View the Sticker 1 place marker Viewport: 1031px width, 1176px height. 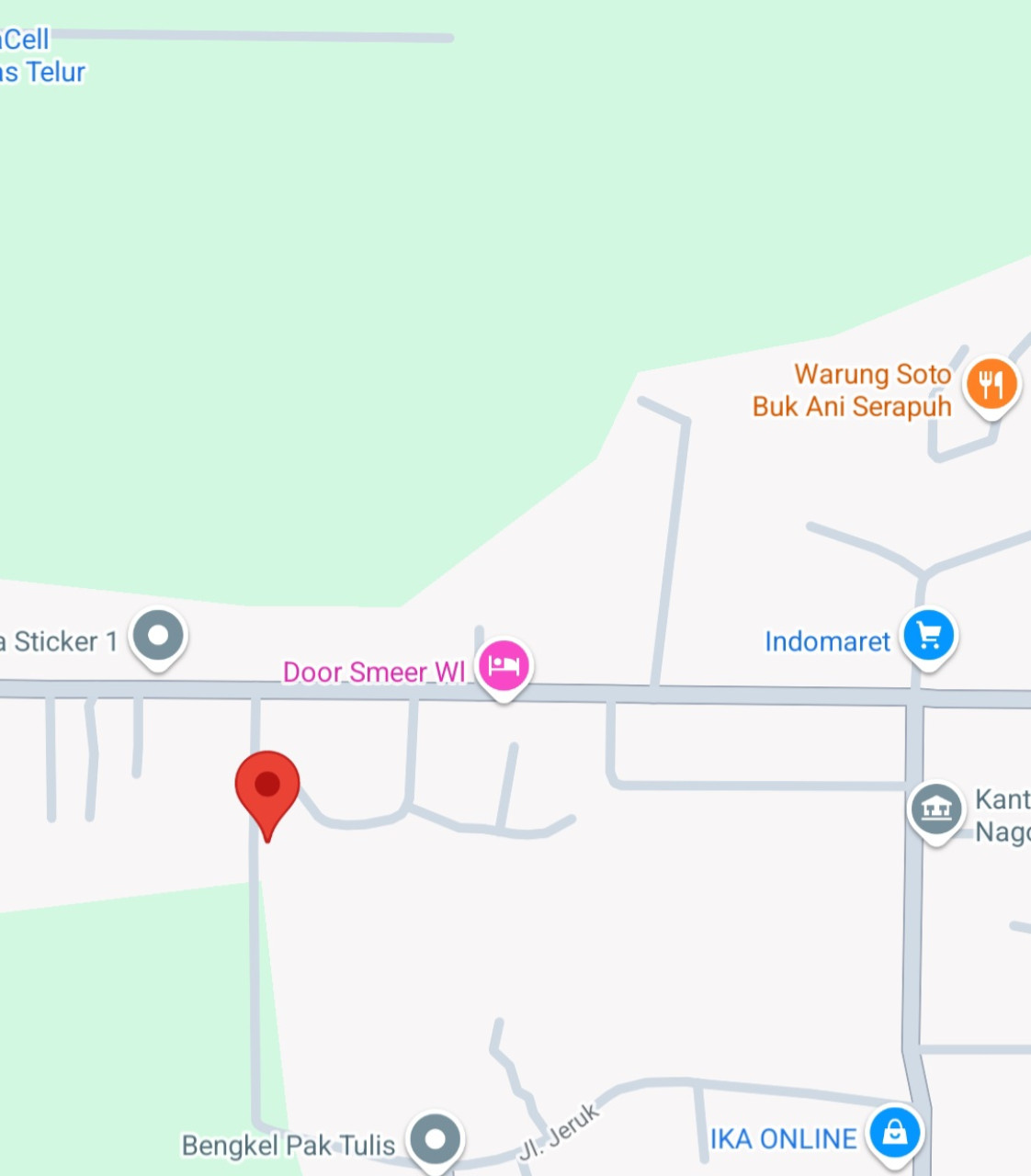[158, 636]
